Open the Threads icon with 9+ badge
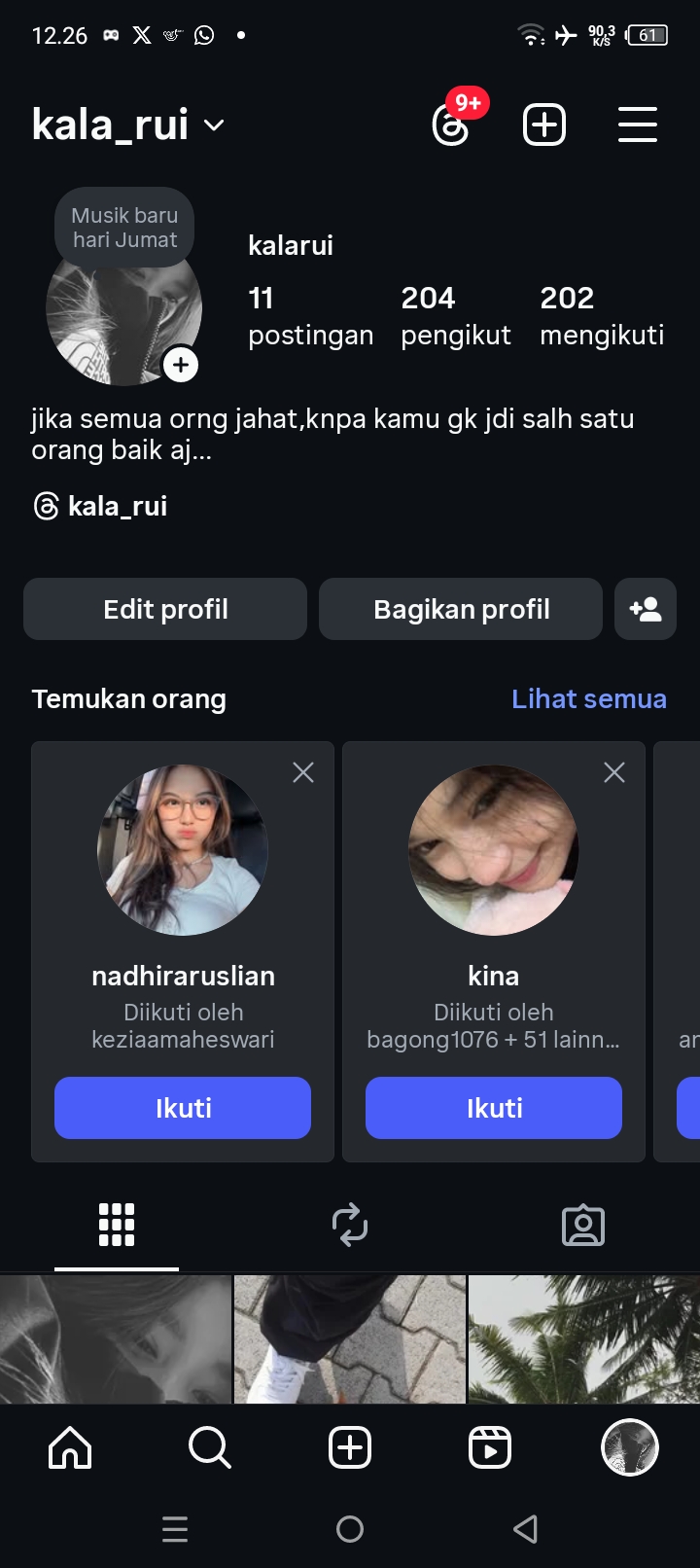This screenshot has height=1568, width=700. [451, 125]
